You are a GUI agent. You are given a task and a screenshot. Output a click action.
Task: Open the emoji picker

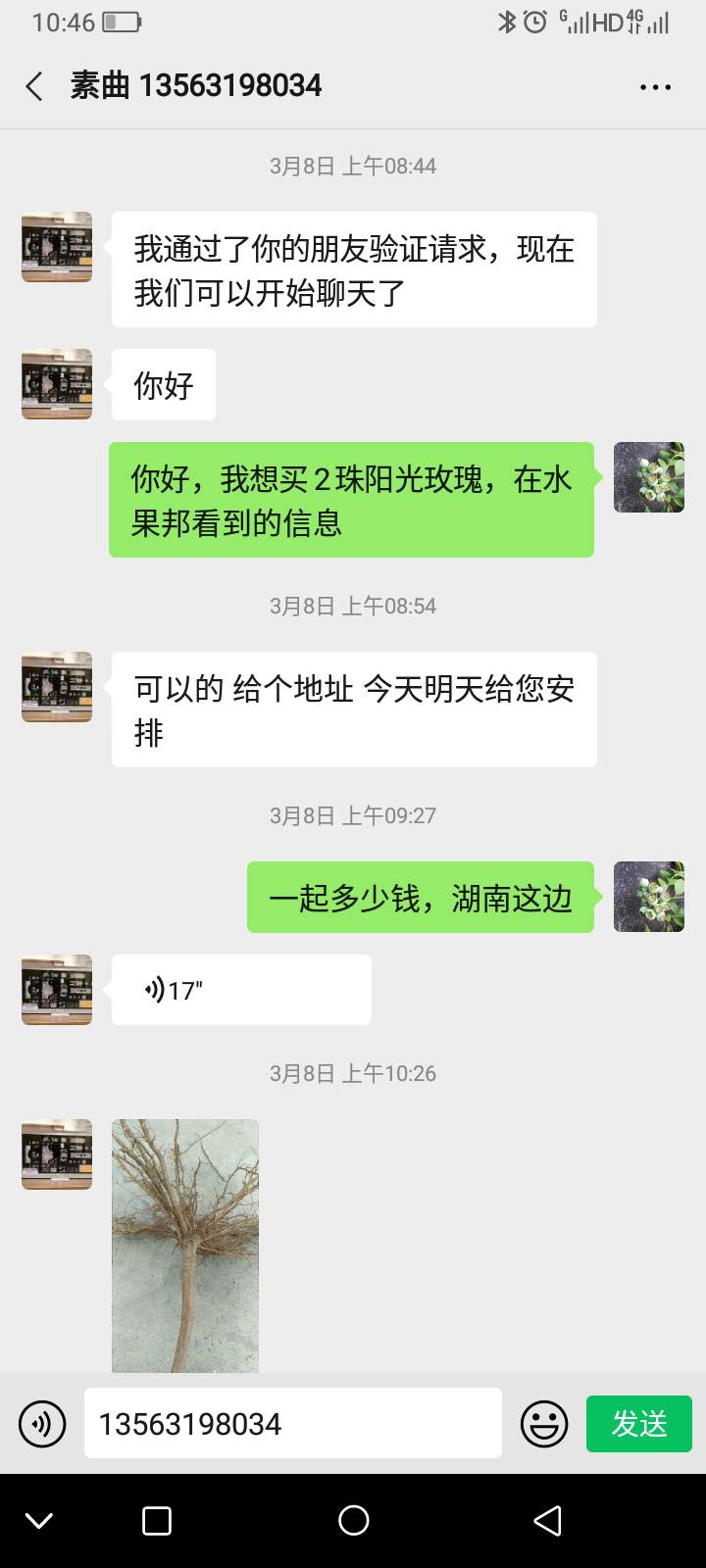click(544, 1423)
